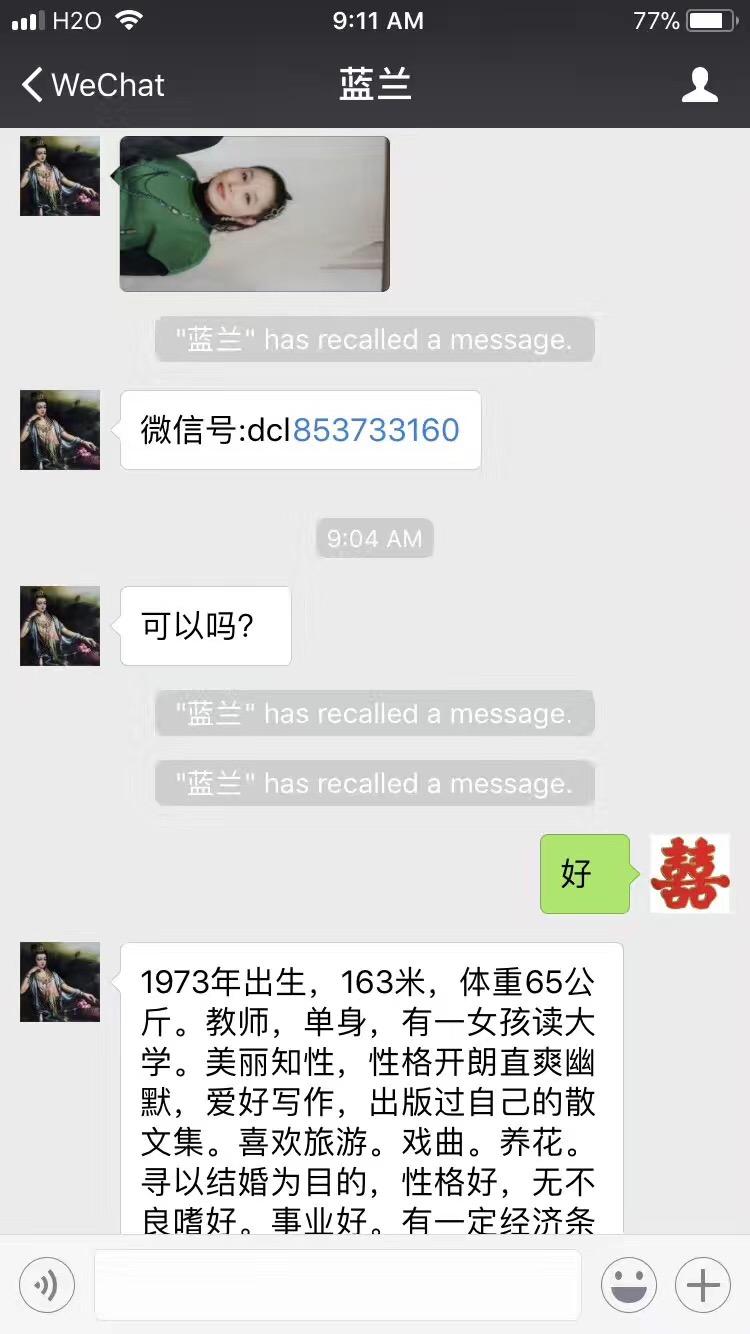Focus the message text field

point(337,1284)
